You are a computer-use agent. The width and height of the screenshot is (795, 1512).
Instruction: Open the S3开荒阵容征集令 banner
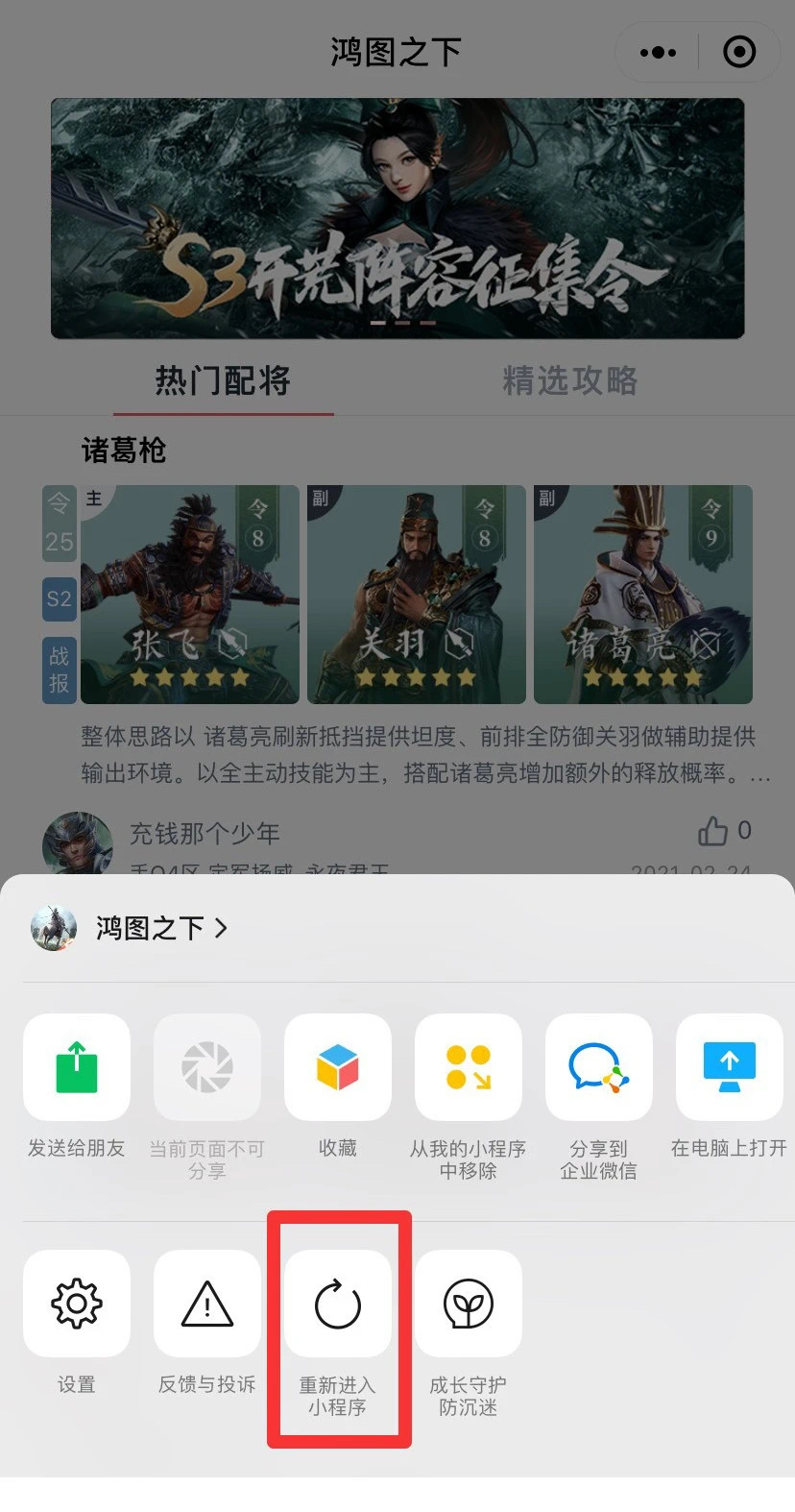point(397,218)
